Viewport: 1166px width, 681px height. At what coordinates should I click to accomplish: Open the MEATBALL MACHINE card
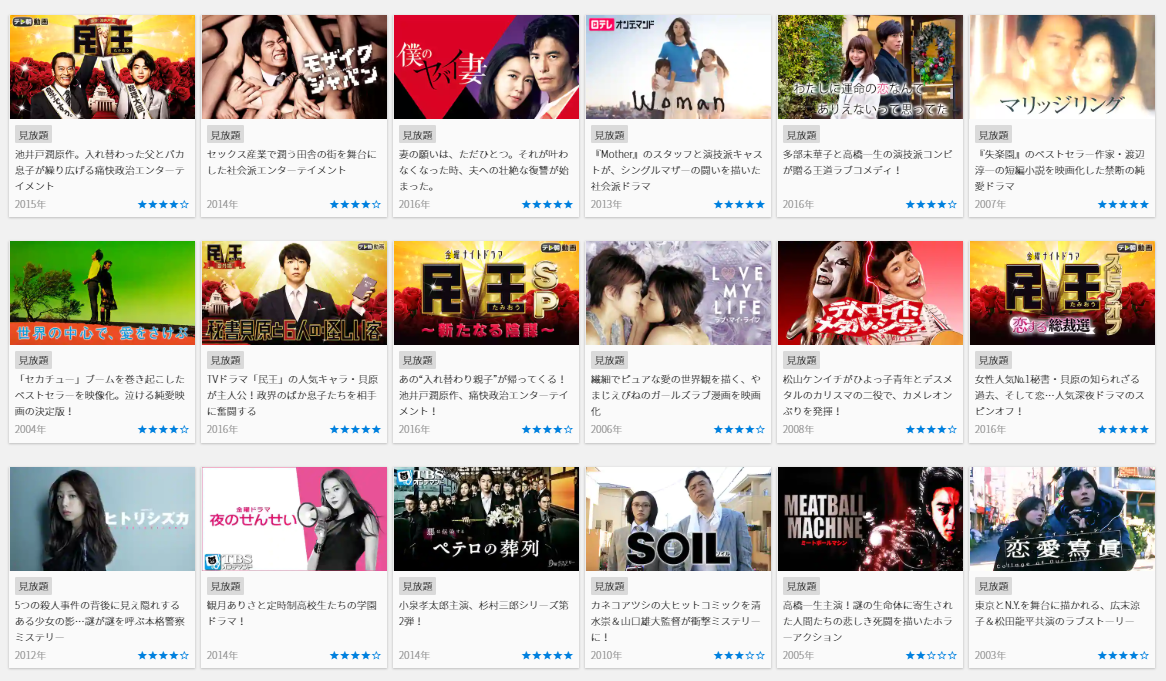(870, 520)
